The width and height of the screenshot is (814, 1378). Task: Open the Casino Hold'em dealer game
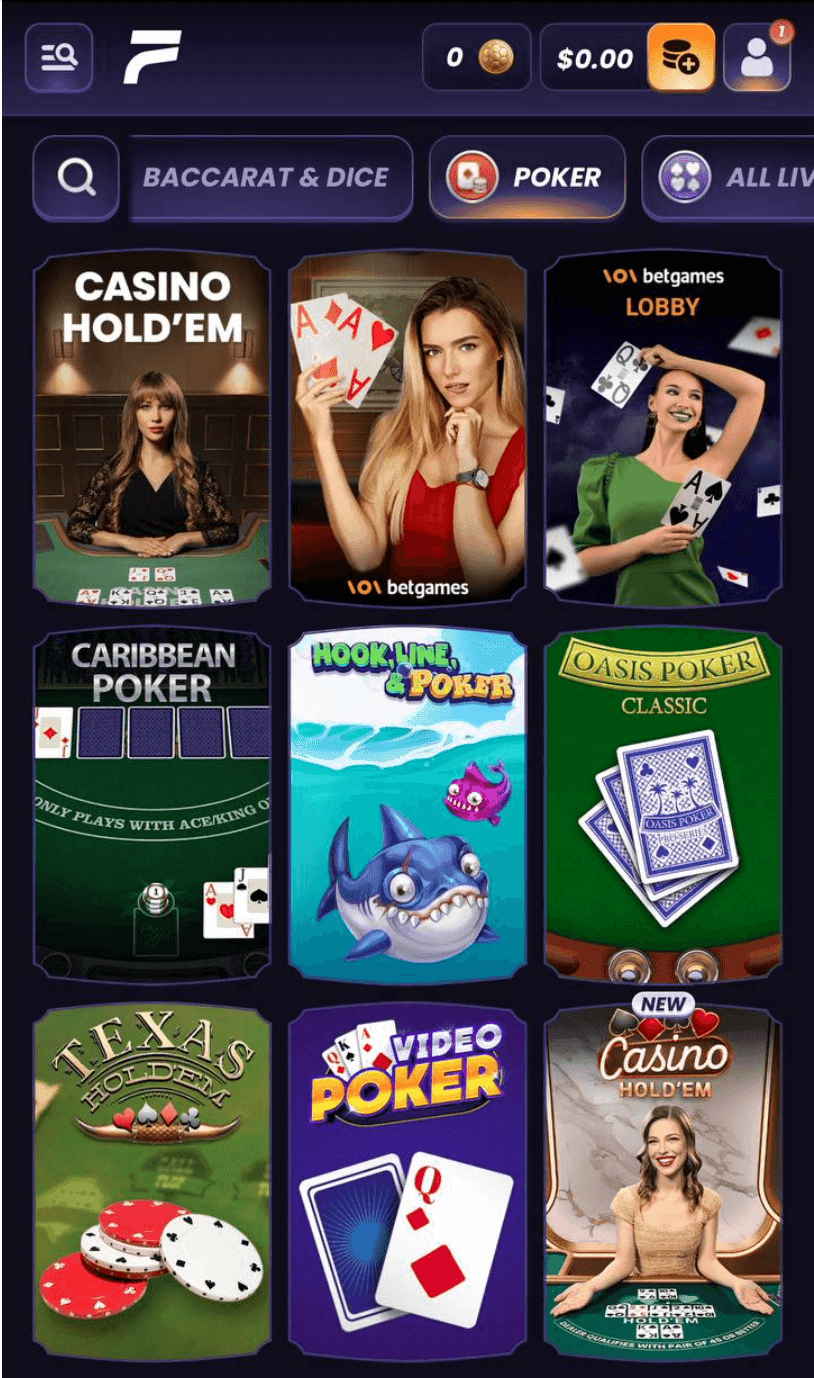[x=152, y=428]
